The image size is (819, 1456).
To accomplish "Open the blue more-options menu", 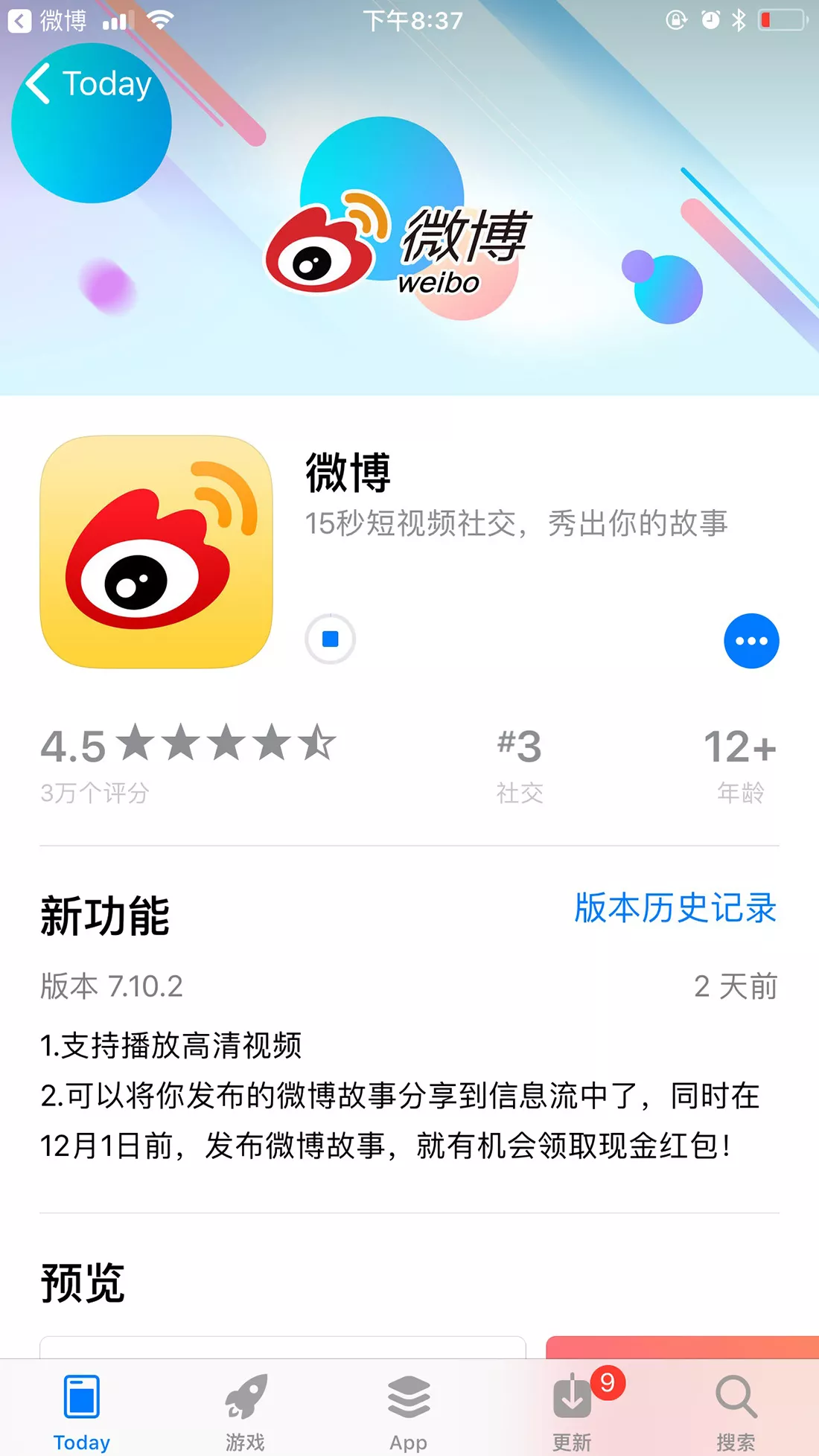I will coord(751,641).
